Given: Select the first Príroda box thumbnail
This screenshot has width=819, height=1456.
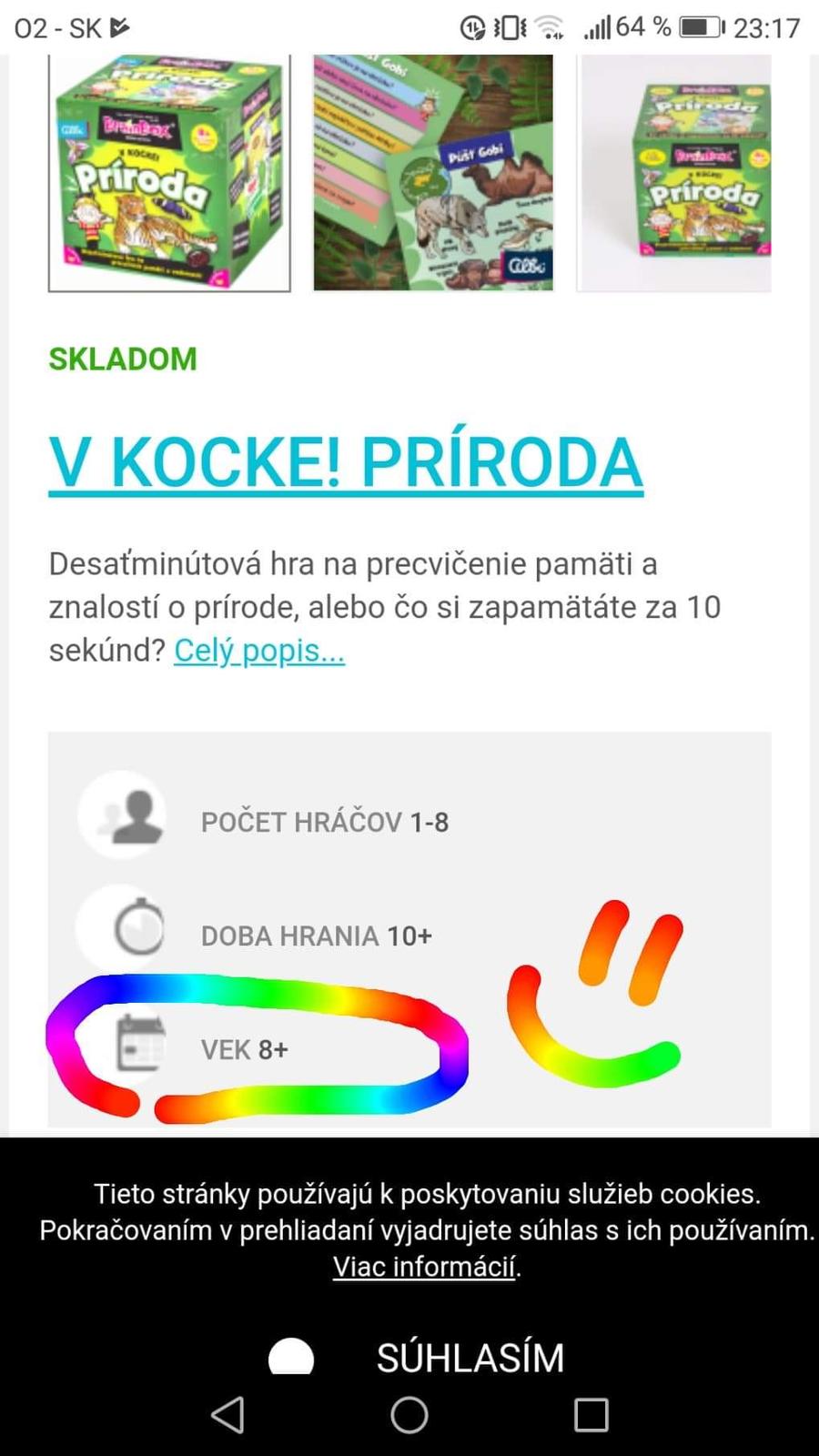Looking at the screenshot, I should coord(169,173).
